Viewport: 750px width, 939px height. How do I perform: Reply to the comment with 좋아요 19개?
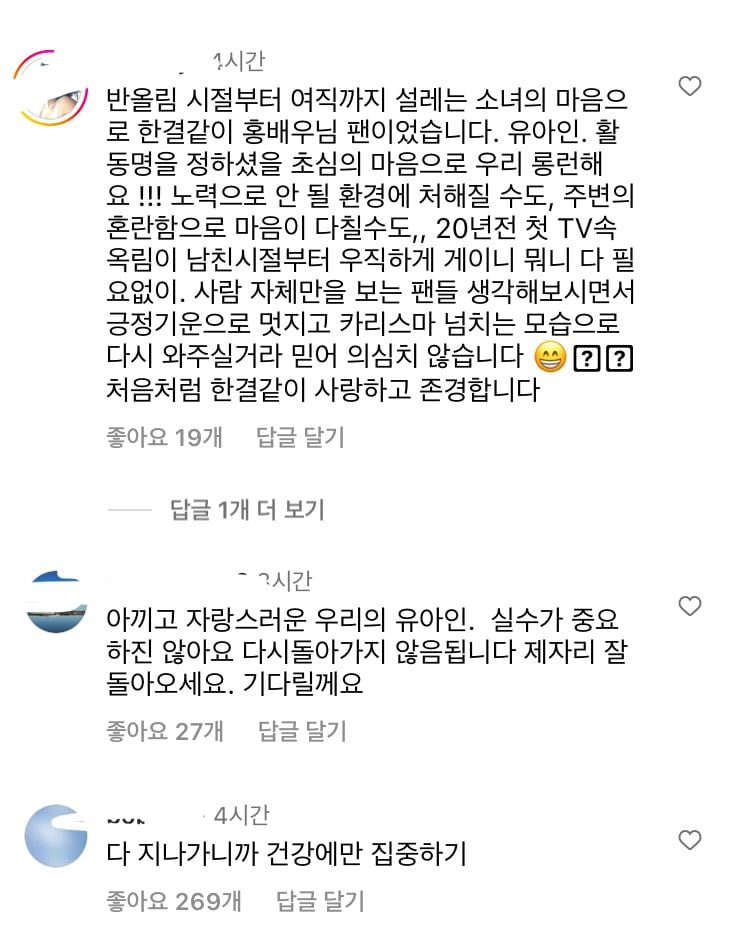(300, 437)
